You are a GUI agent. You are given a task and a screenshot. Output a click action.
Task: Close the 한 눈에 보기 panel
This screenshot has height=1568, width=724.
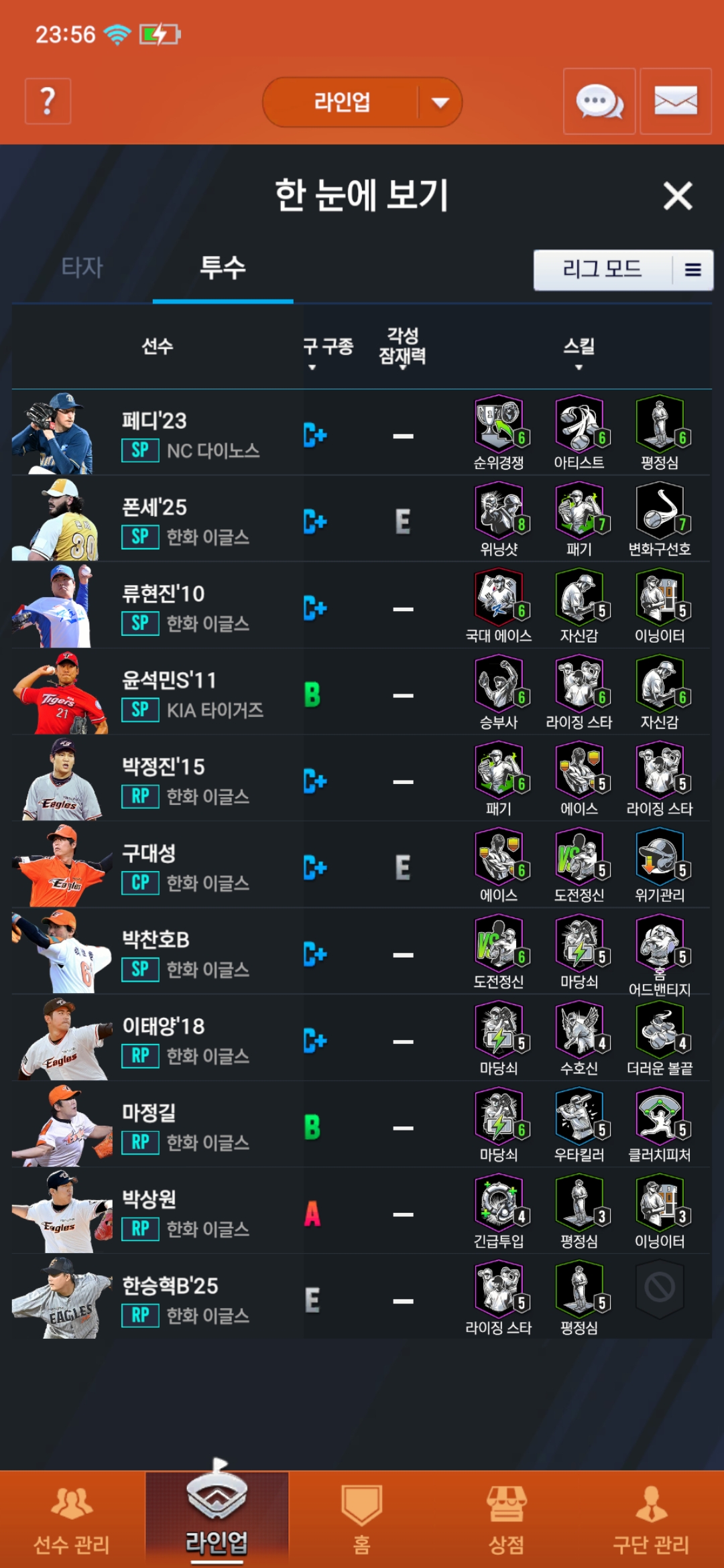[677, 196]
